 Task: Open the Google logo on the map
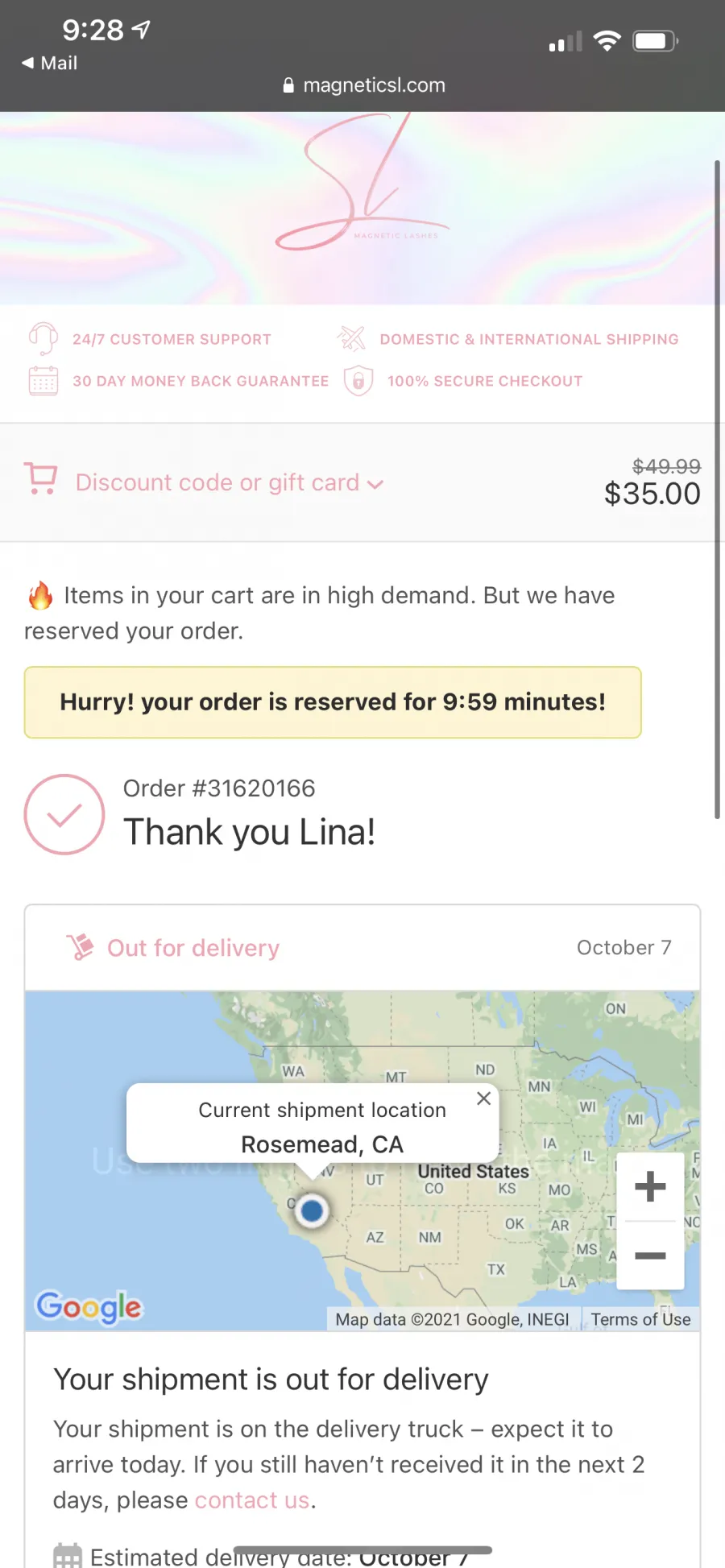click(x=89, y=1306)
